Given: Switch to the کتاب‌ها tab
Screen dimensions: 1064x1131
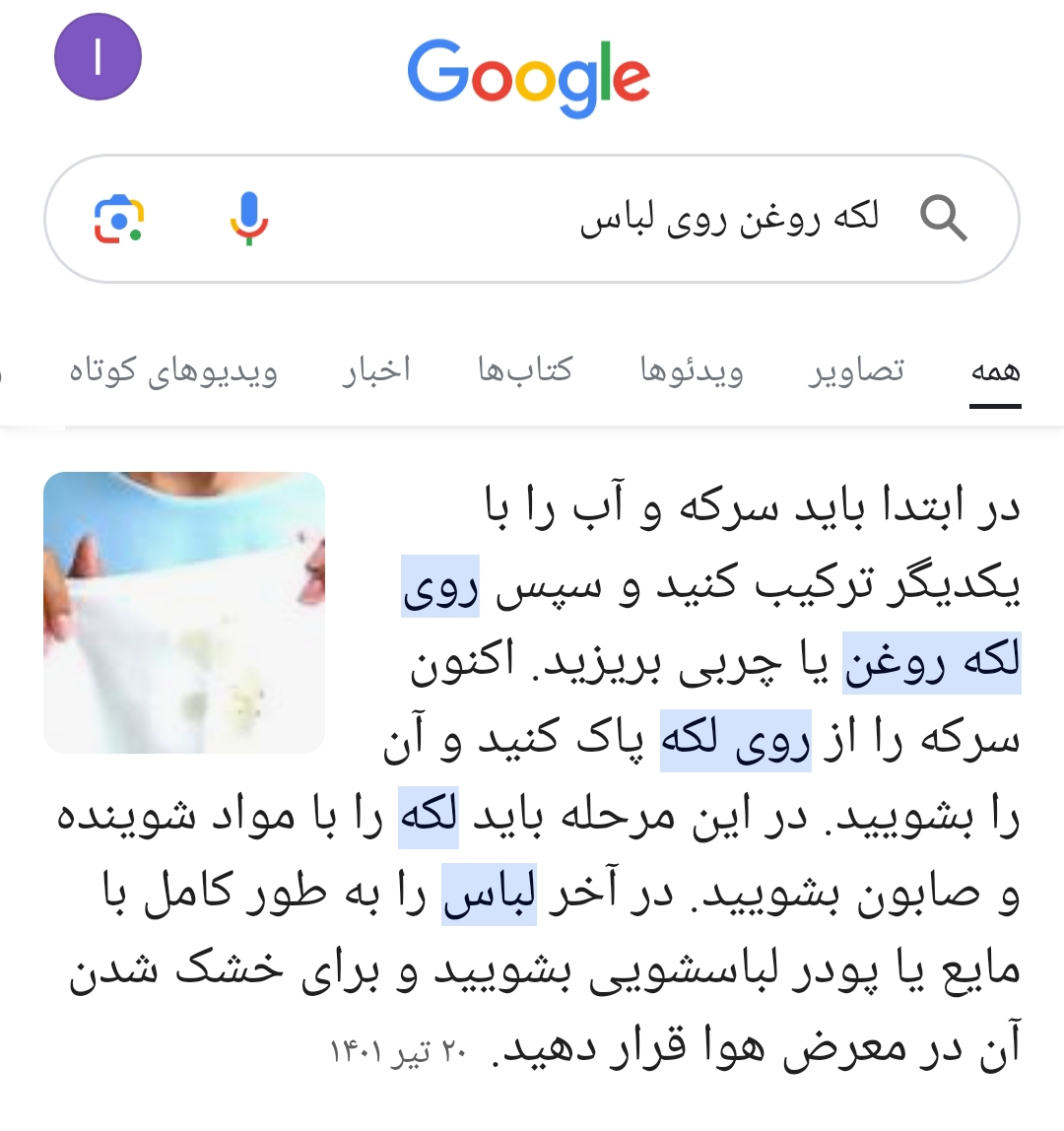Looking at the screenshot, I should pyautogui.click(x=525, y=371).
